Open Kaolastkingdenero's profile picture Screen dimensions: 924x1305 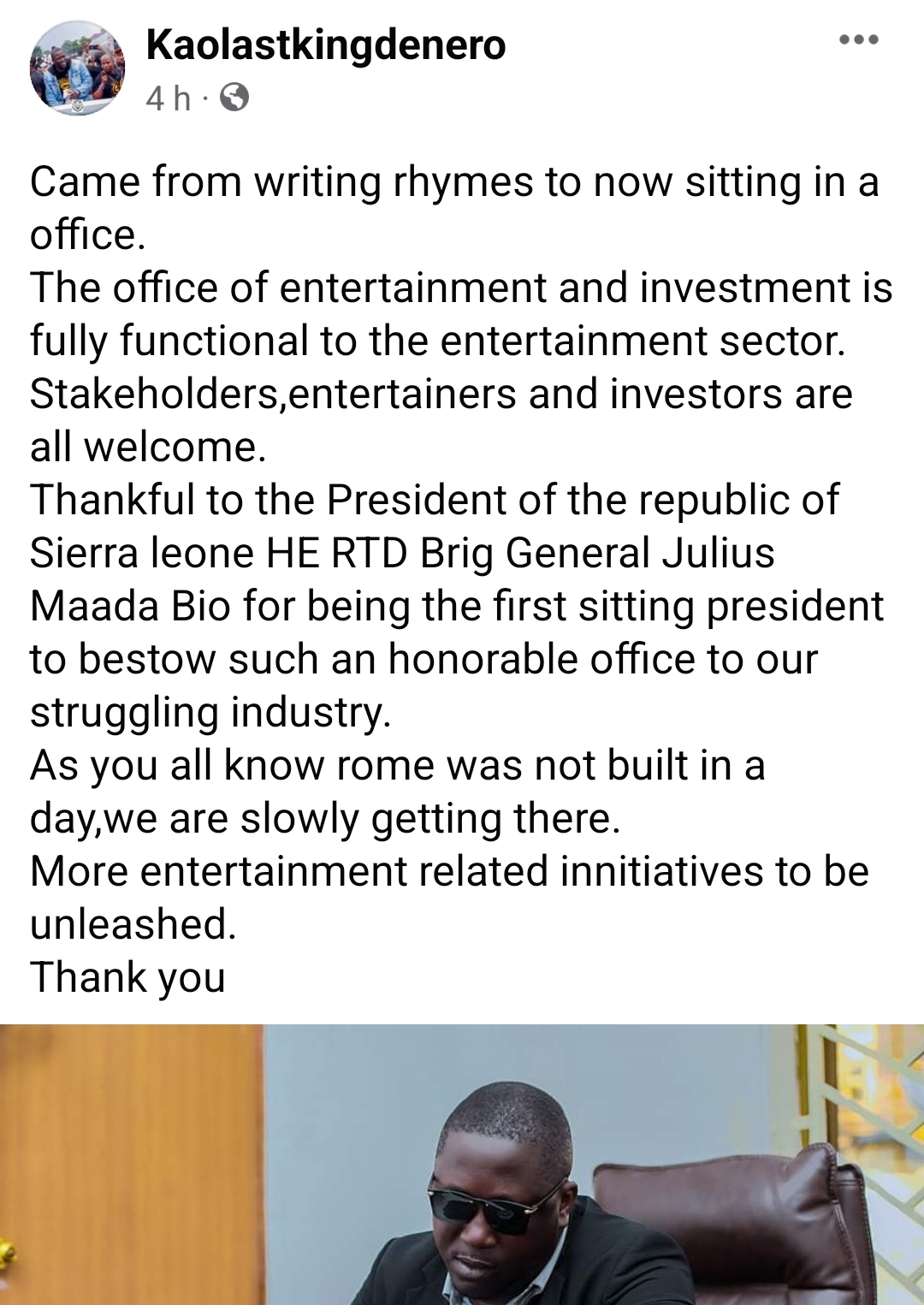pyautogui.click(x=77, y=68)
